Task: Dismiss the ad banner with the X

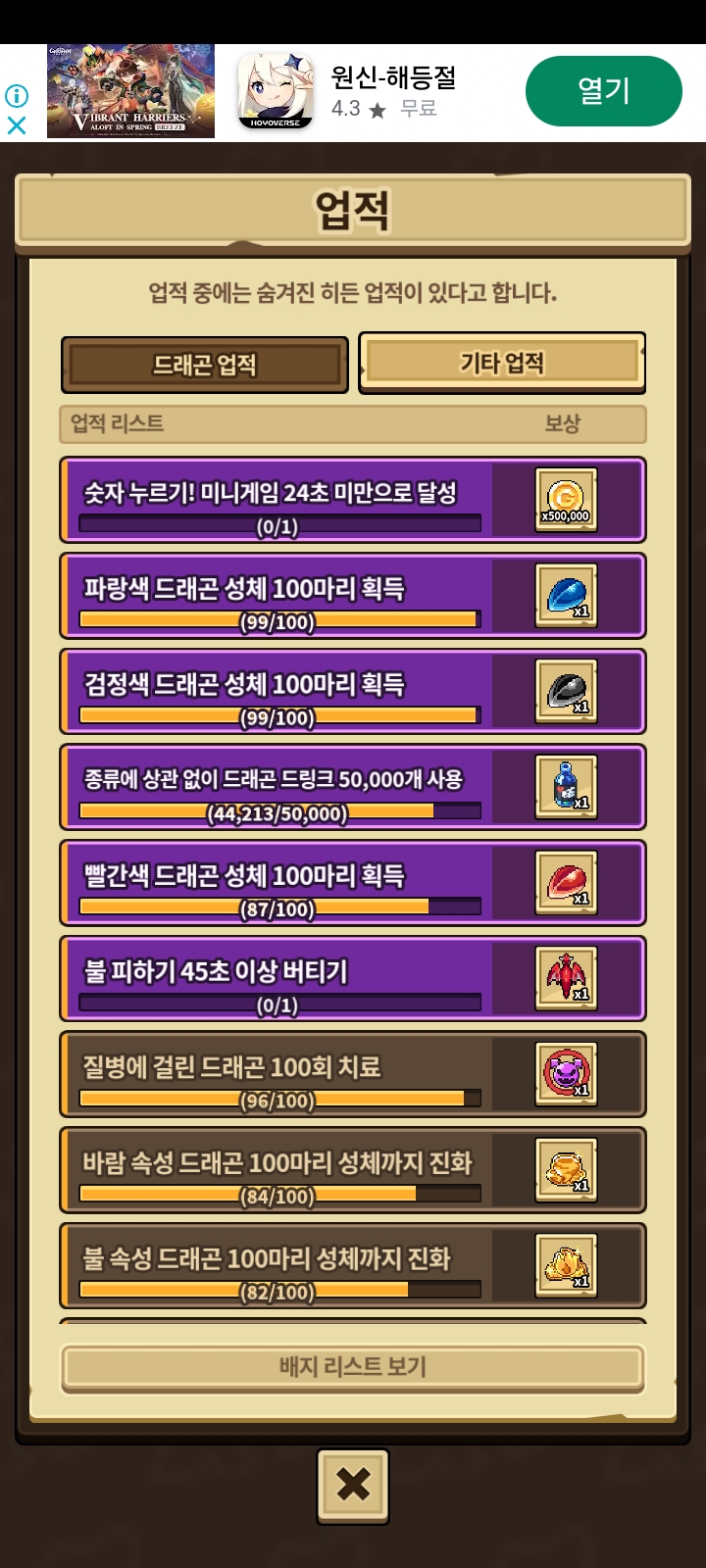Action: tap(17, 125)
